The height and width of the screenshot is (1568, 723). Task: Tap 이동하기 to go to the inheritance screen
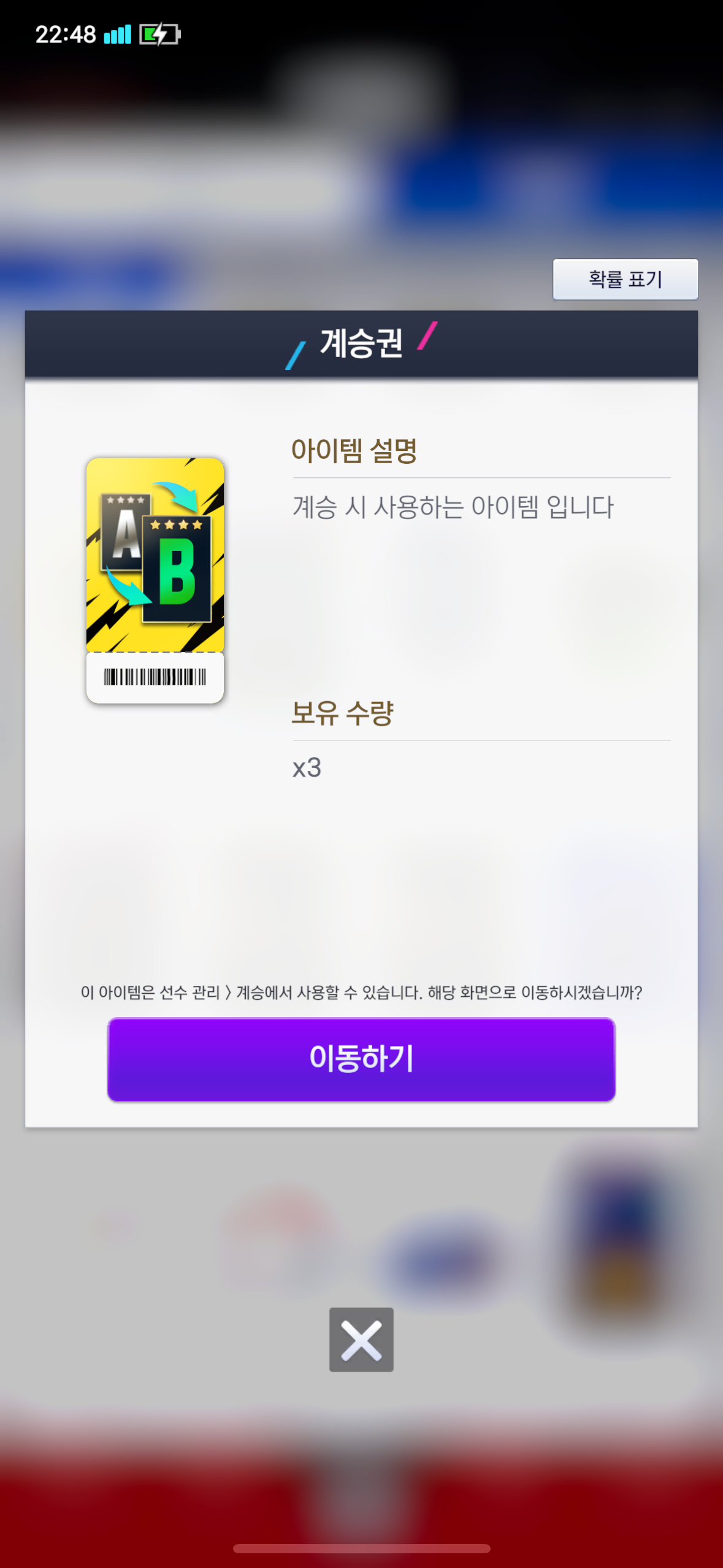click(361, 1059)
